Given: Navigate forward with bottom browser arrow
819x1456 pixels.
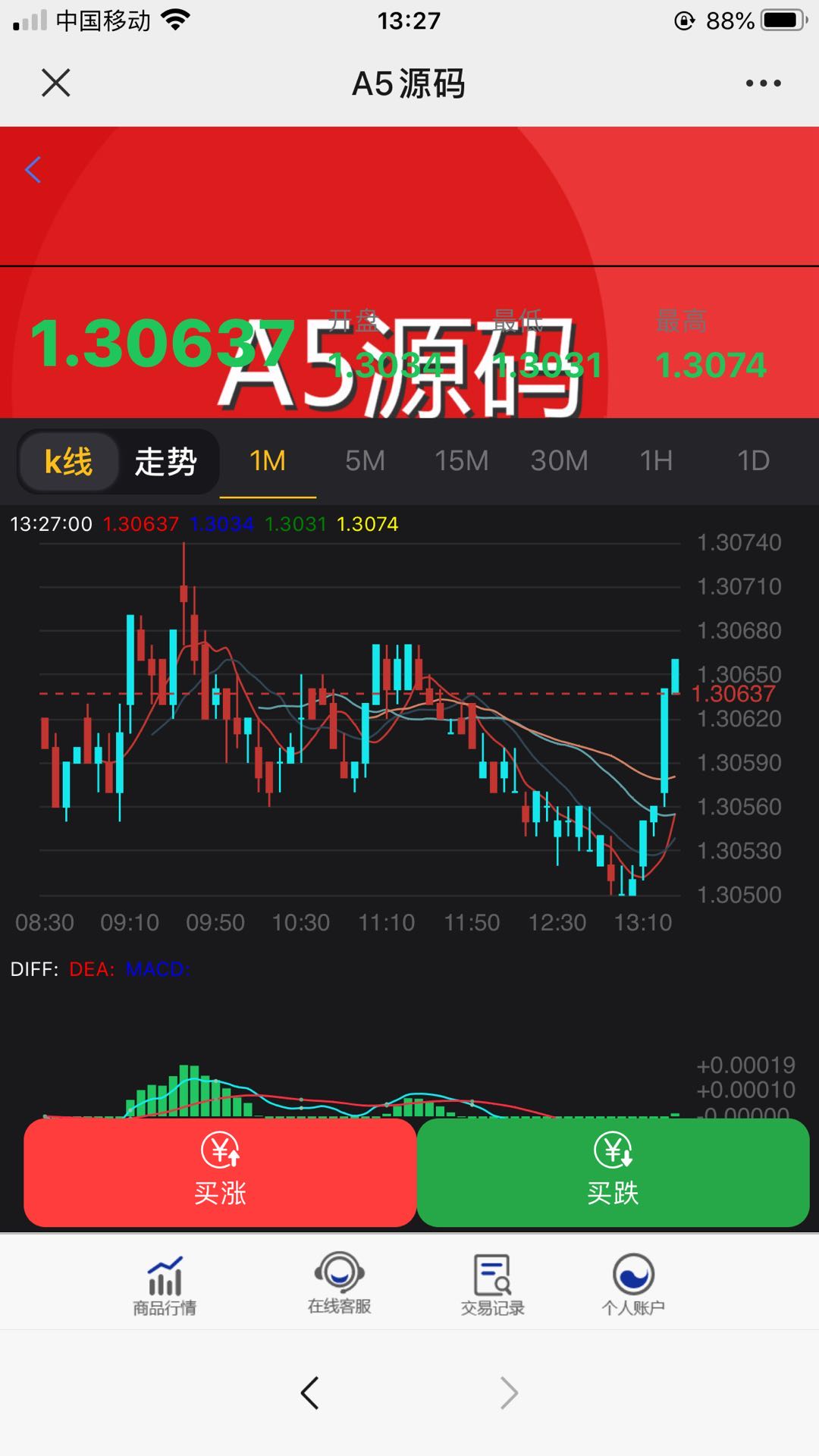Looking at the screenshot, I should coord(509,1393).
